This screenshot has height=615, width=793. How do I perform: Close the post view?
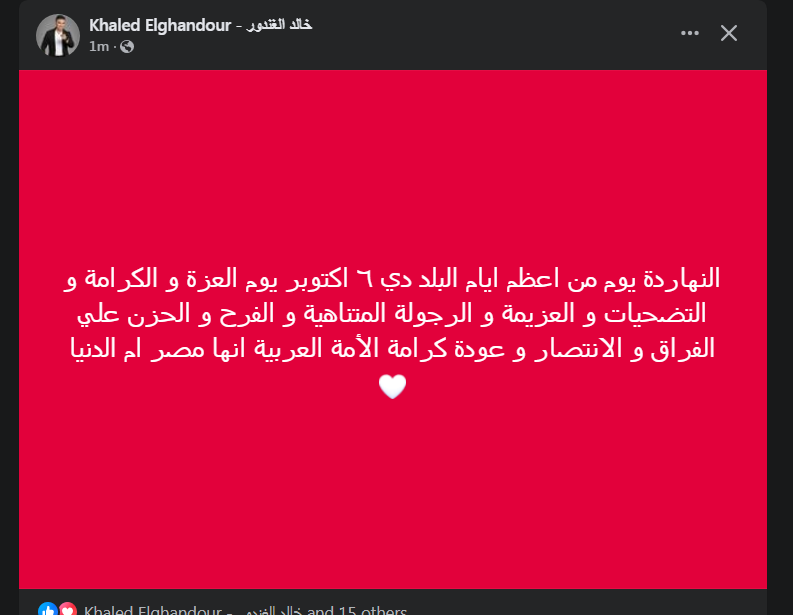[729, 33]
